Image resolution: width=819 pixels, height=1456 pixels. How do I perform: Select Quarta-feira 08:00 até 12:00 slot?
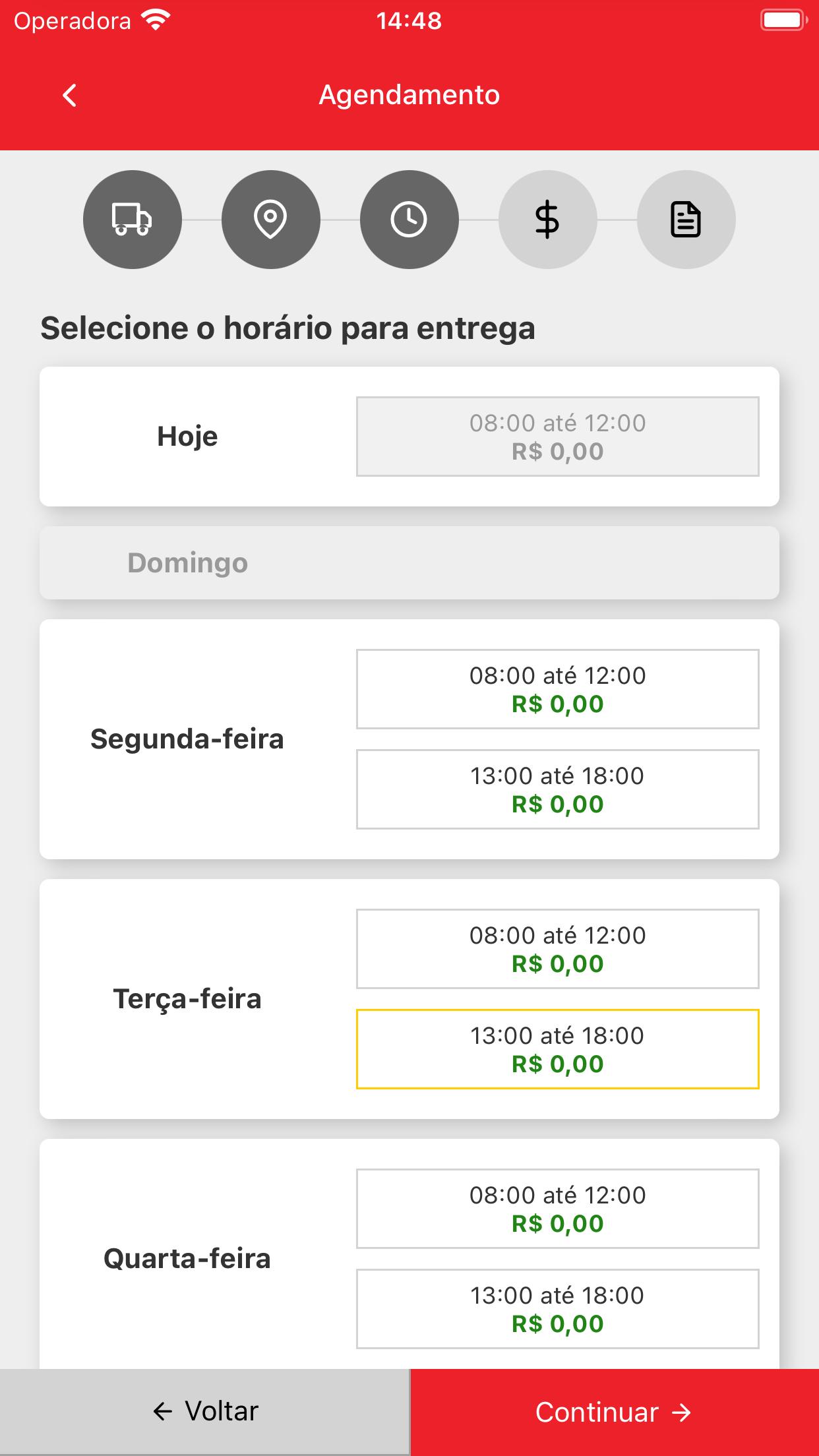[558, 1209]
